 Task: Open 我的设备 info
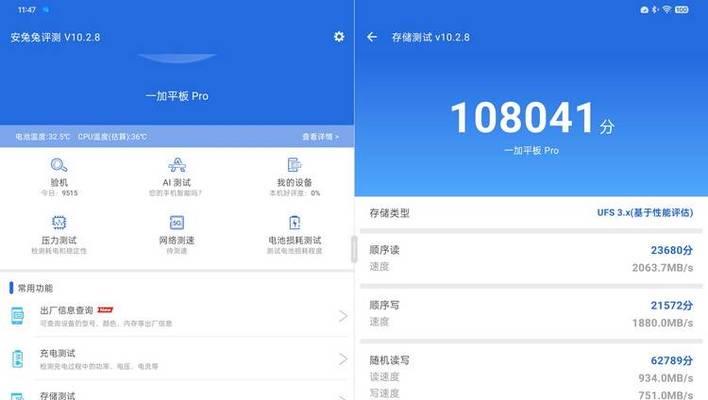(295, 175)
